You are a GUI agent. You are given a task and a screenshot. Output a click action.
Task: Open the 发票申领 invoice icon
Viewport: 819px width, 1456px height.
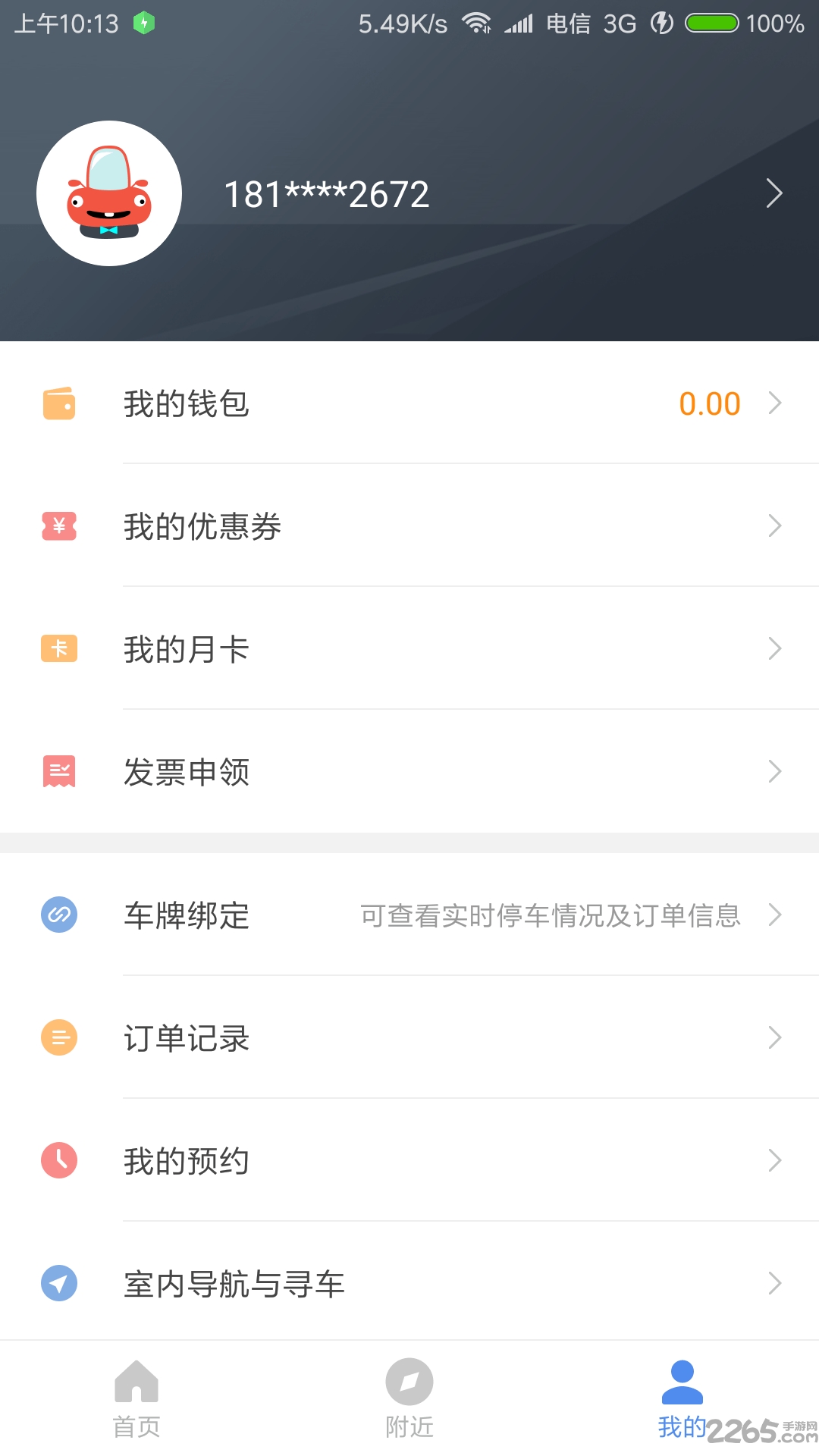coord(59,771)
